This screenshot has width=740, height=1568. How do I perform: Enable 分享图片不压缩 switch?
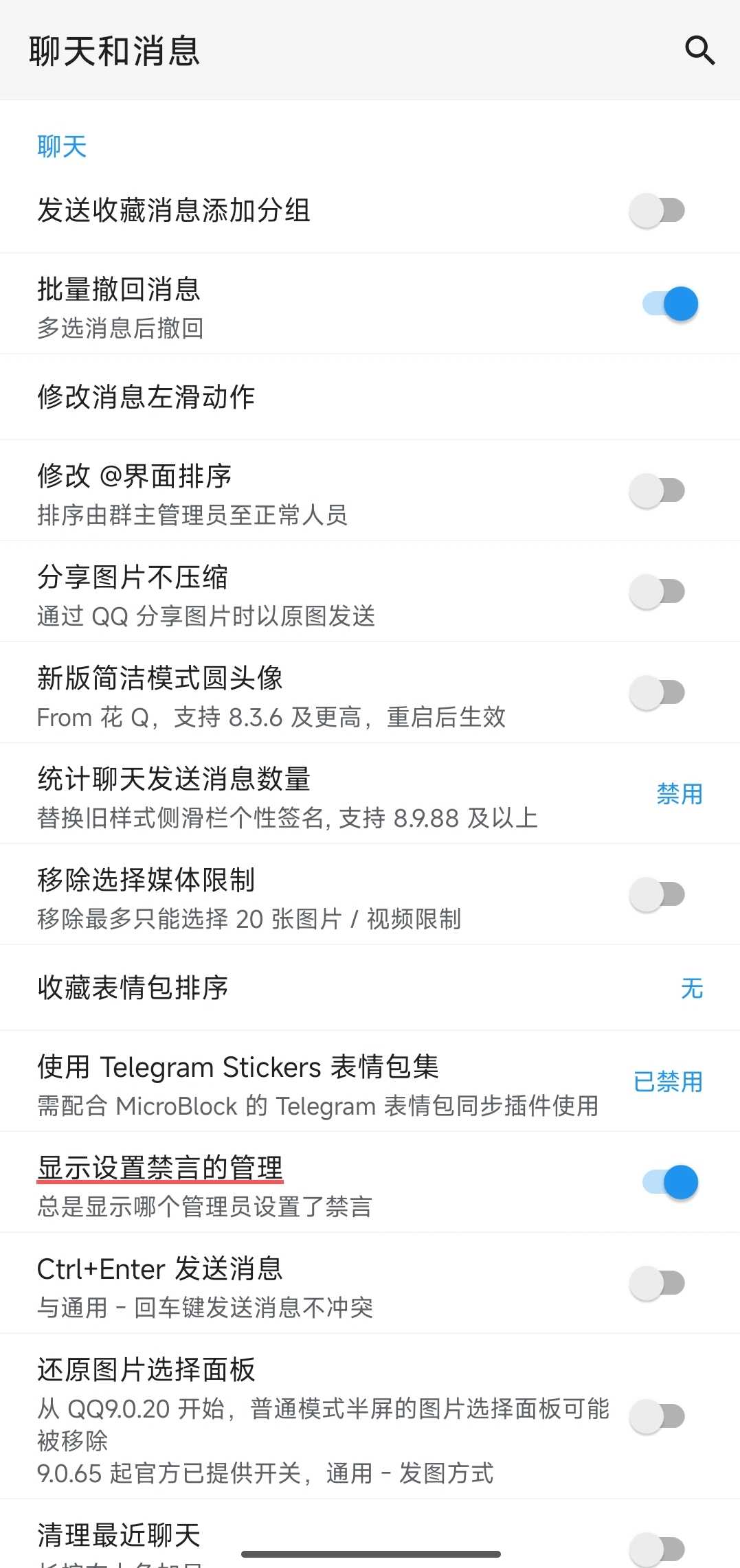pos(657,591)
